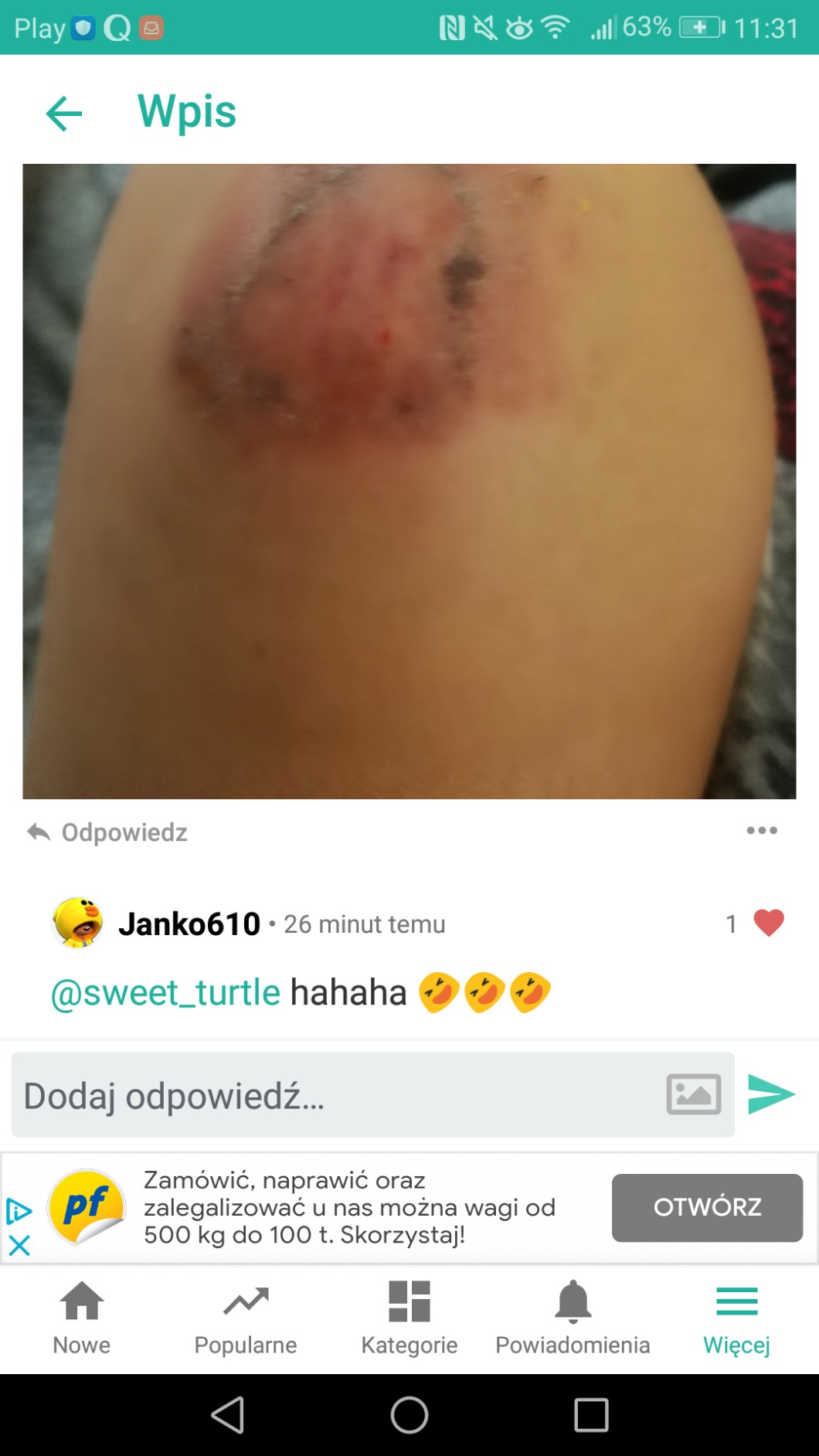Close the ad with the X

[x=19, y=1245]
